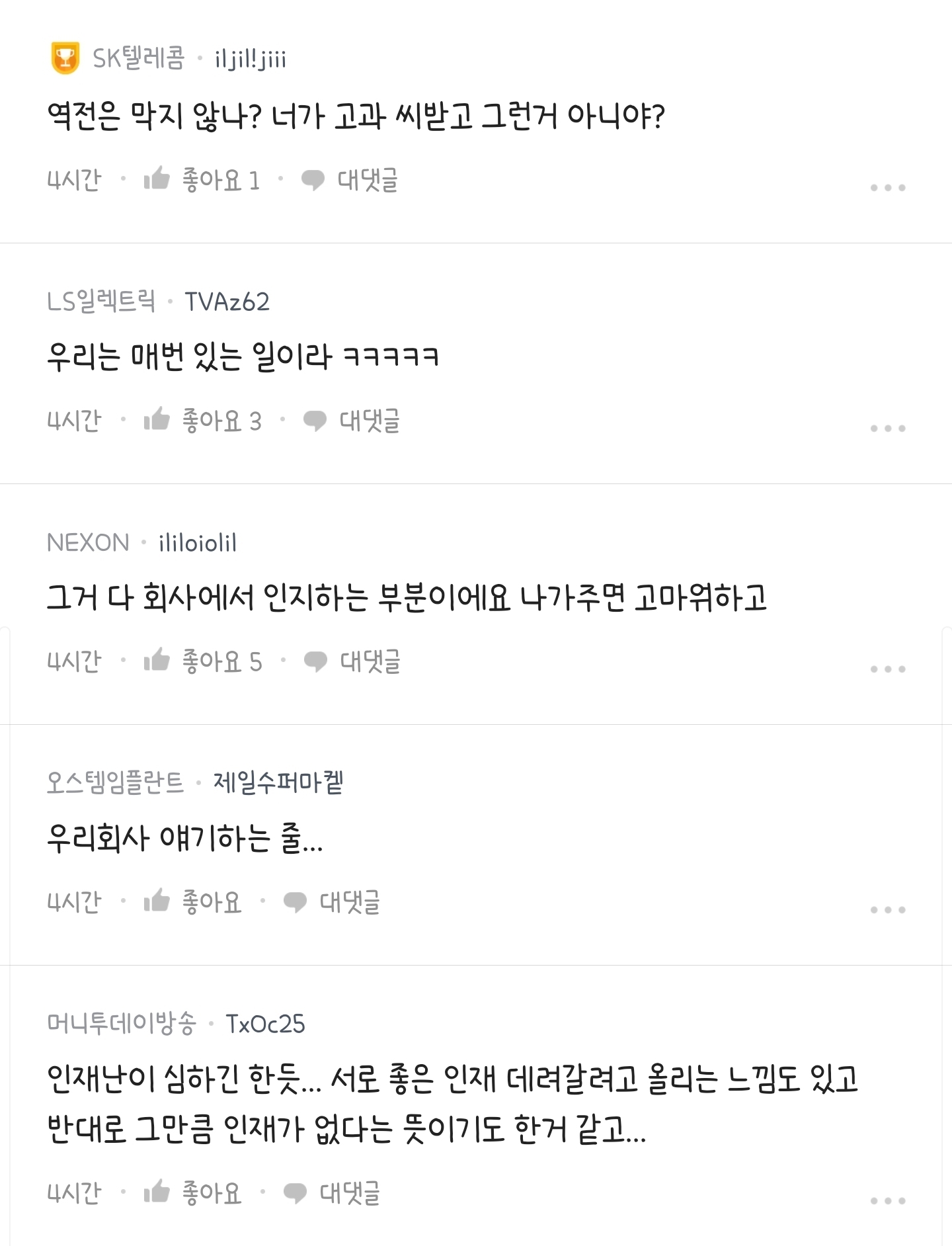The width and height of the screenshot is (952, 1246).
Task: Tap 대댓글 under TxOc25's comment
Action: click(x=332, y=1192)
